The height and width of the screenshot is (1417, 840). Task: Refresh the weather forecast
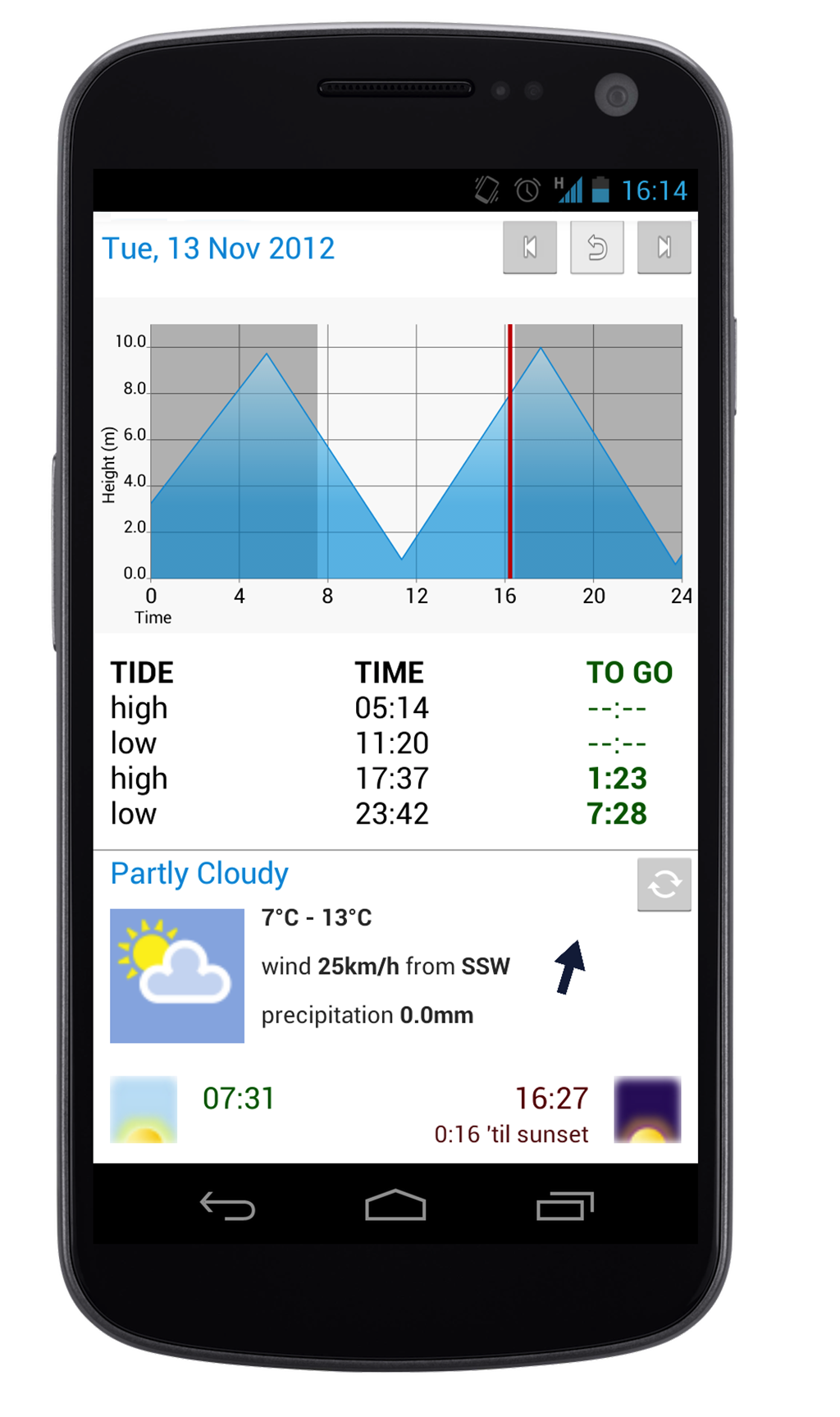coord(664,884)
